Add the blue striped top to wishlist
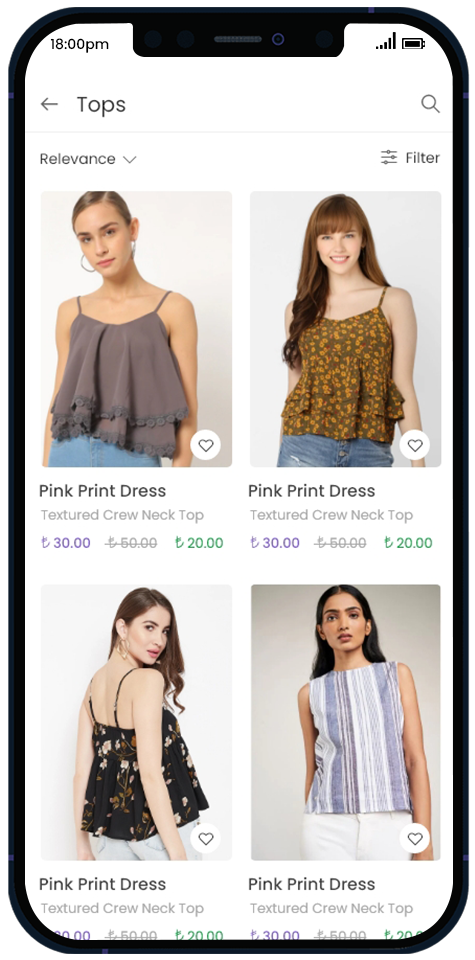Viewport: 475px width, 960px height. click(x=415, y=838)
